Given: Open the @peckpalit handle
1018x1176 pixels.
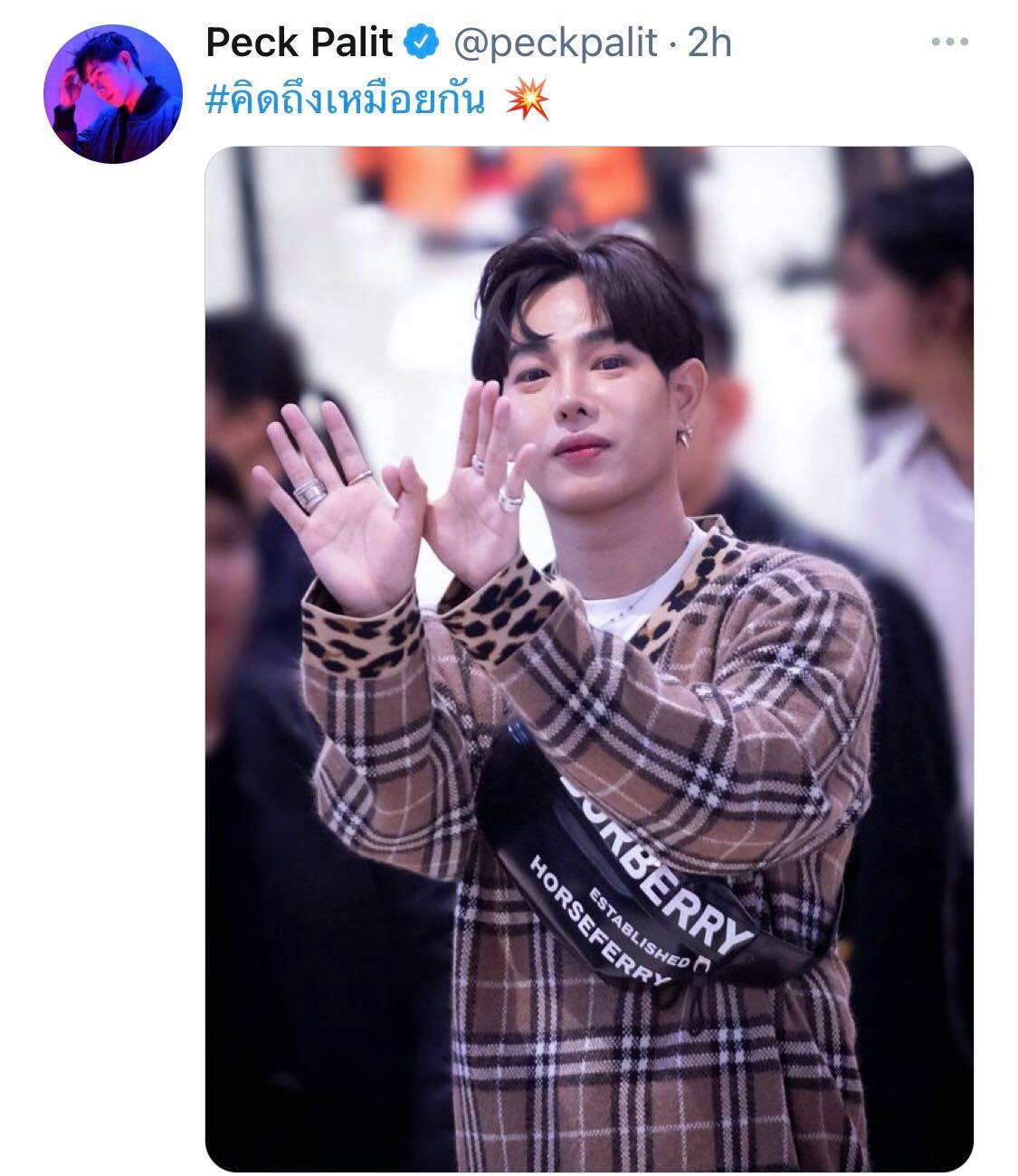Looking at the screenshot, I should (x=555, y=43).
